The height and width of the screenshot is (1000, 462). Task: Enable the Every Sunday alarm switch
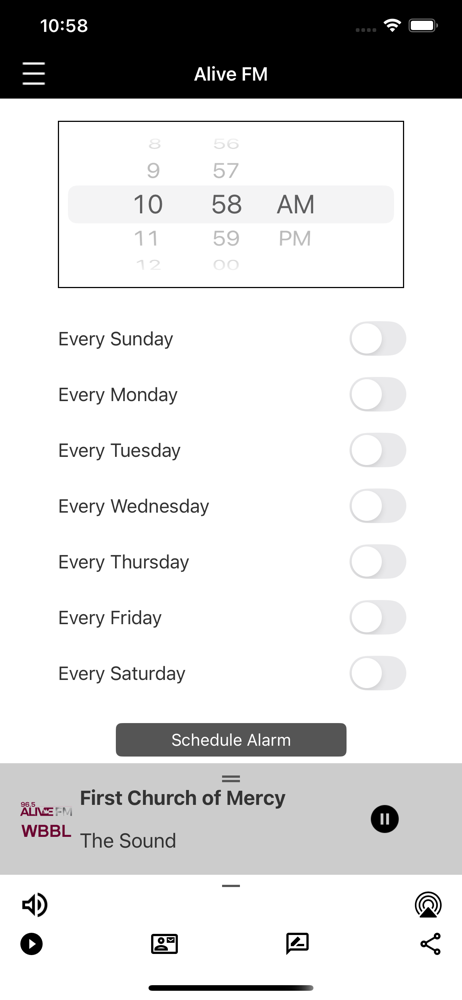pyautogui.click(x=378, y=339)
